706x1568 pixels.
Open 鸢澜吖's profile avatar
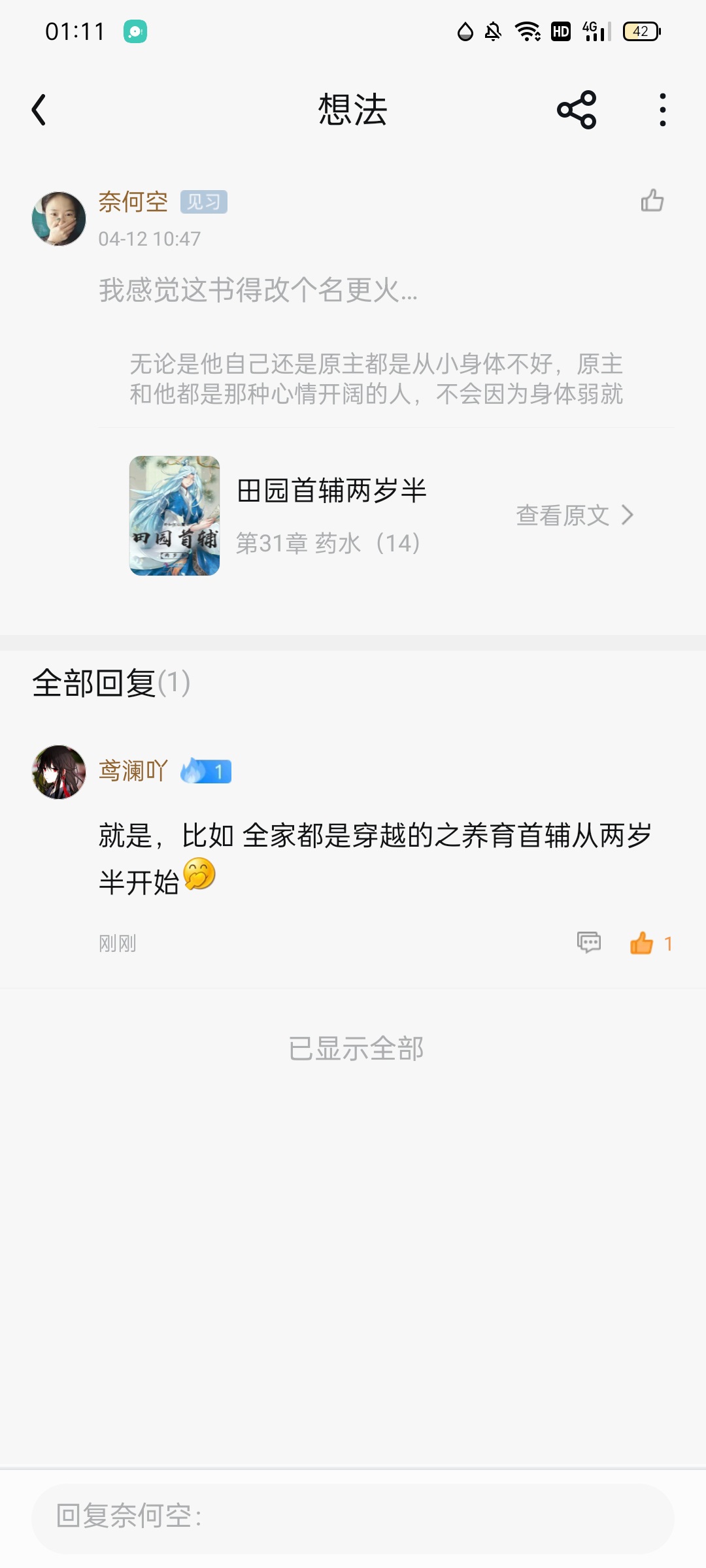[x=59, y=772]
